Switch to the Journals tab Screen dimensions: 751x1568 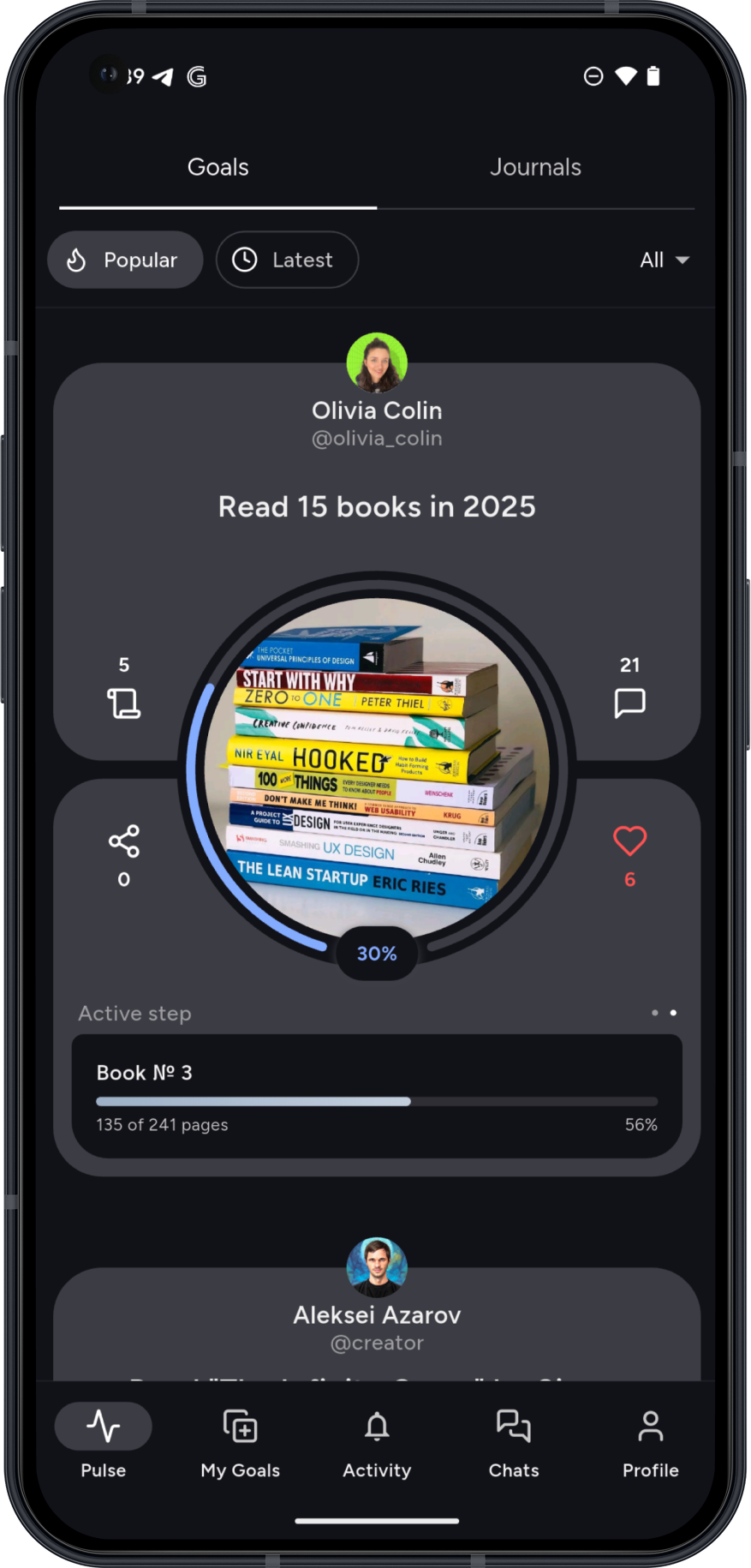coord(535,167)
